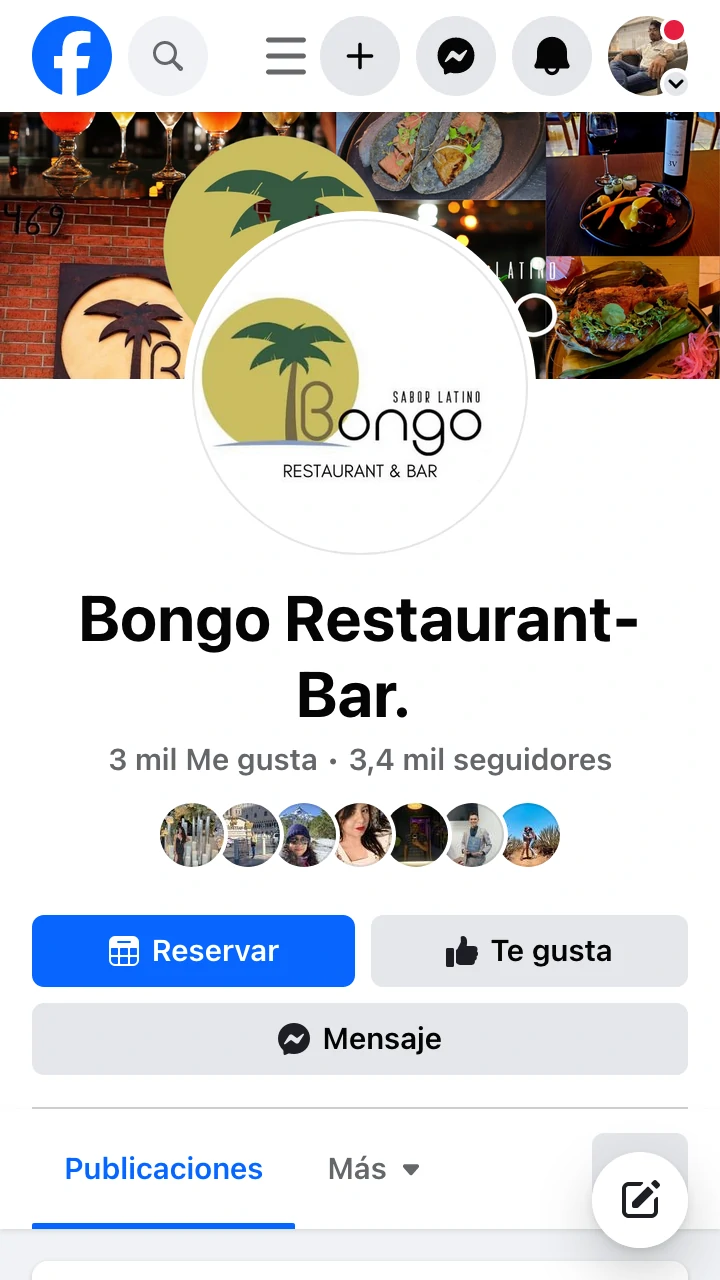Open the Messenger icon in top bar
Viewport: 720px width, 1280px height.
coord(456,56)
